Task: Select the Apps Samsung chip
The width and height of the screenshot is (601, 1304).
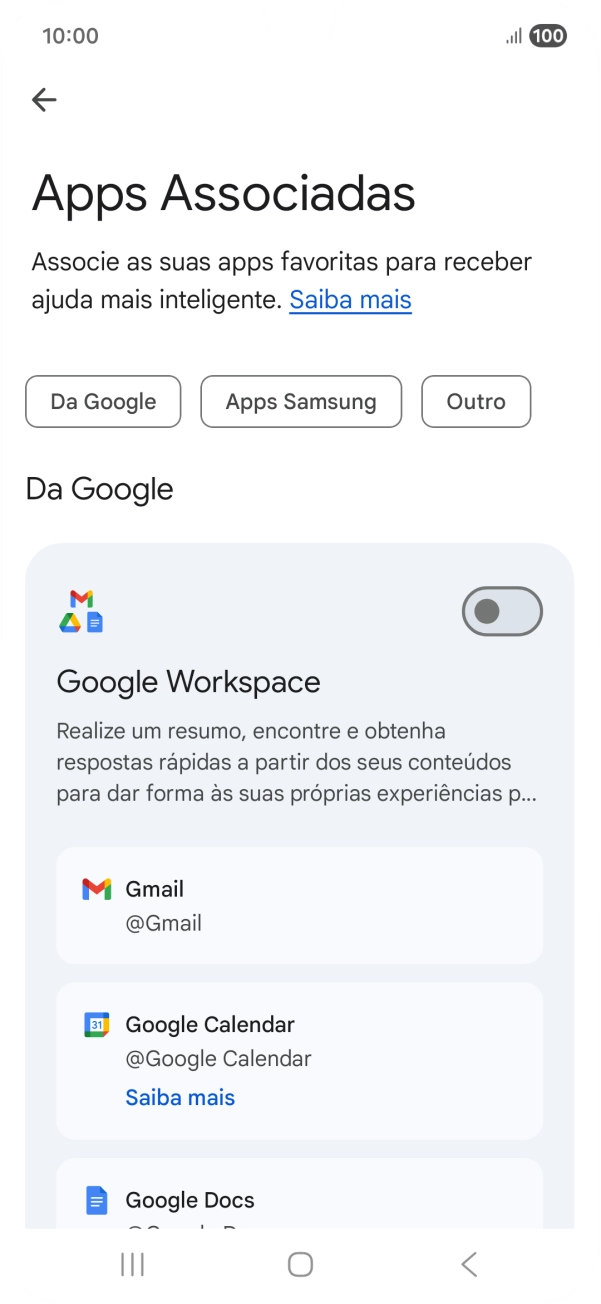Action: (x=301, y=402)
